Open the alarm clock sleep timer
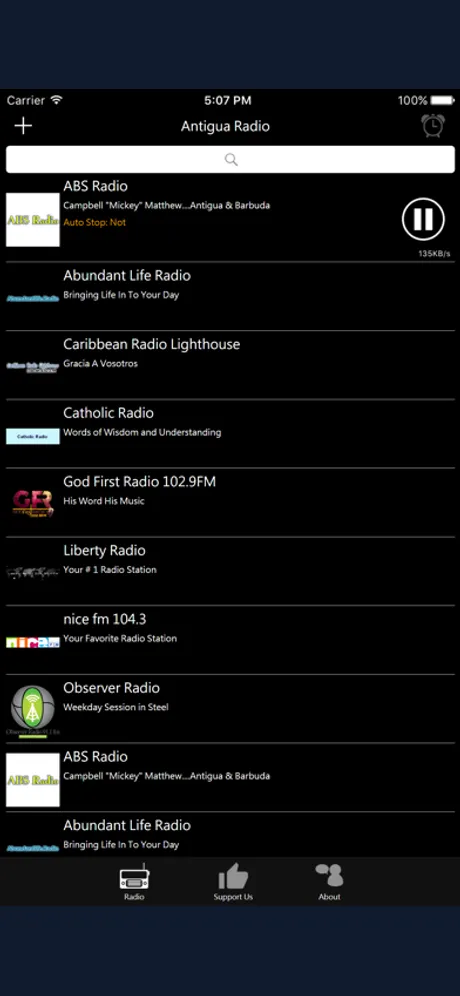Viewport: 460px width, 996px height. [x=433, y=125]
